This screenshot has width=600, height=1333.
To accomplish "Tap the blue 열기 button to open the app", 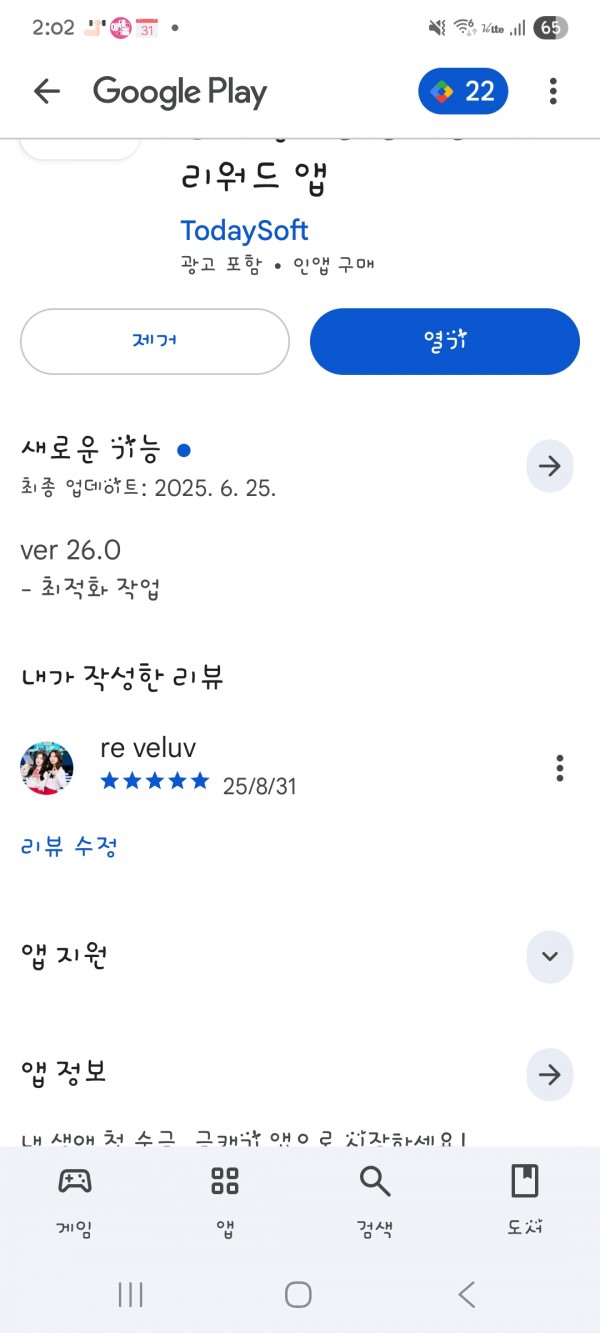I will coord(445,341).
